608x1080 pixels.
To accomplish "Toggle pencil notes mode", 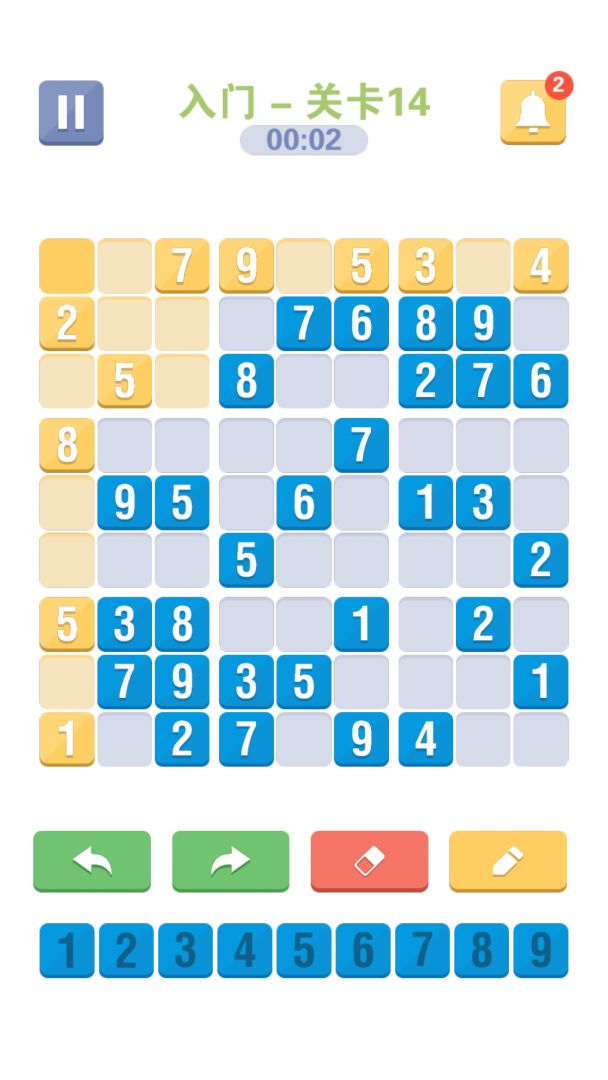I will pos(508,860).
